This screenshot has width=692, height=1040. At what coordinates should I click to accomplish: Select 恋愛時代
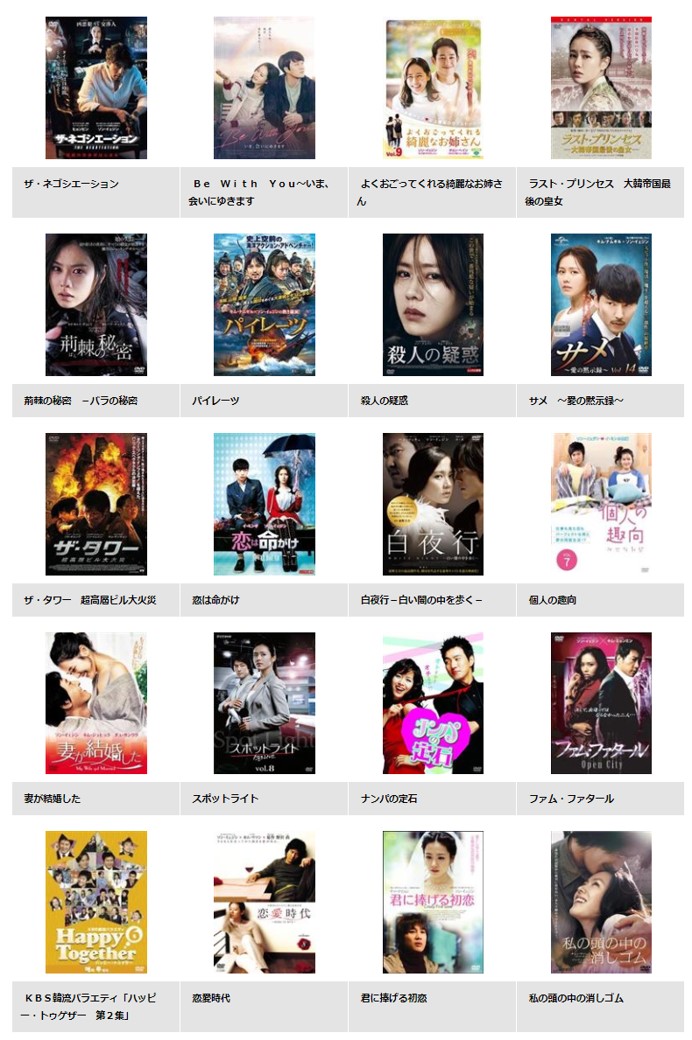tap(264, 902)
